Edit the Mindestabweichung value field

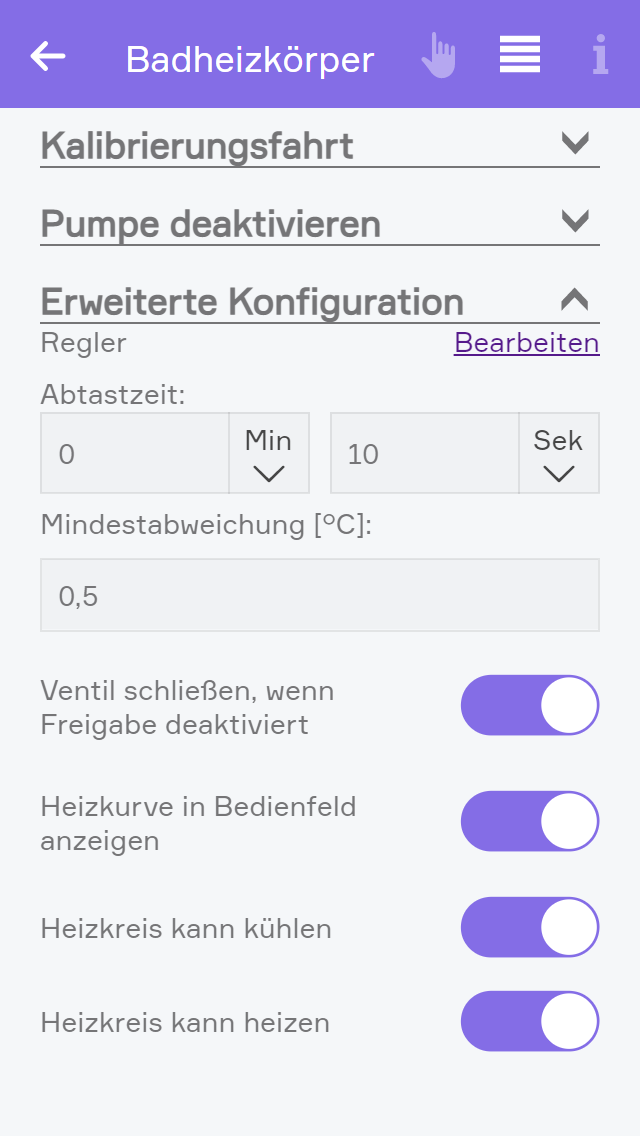(x=320, y=596)
